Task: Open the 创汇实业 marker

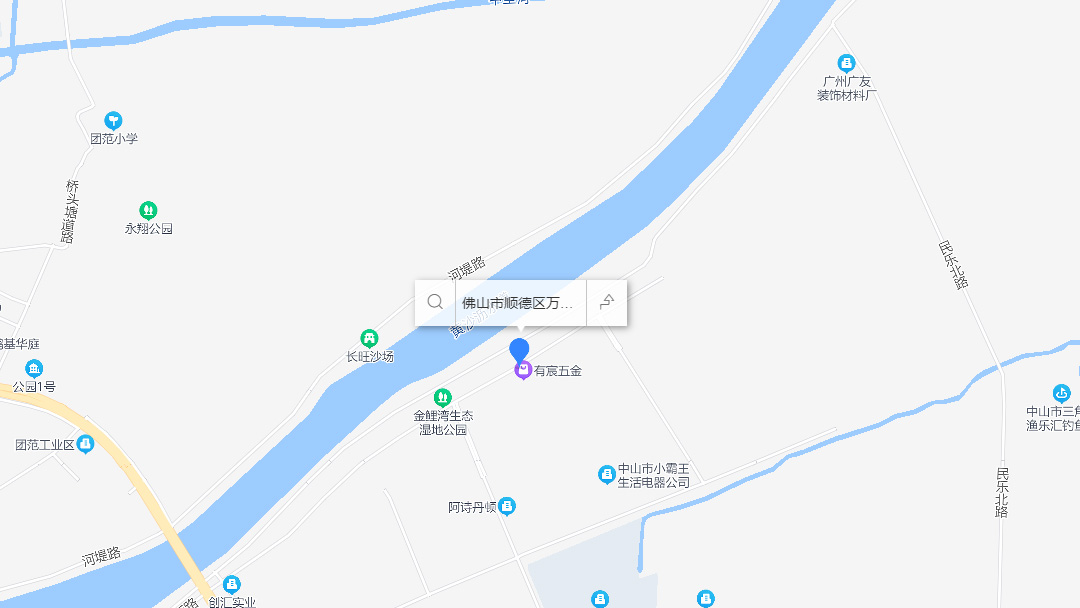Action: click(x=232, y=584)
